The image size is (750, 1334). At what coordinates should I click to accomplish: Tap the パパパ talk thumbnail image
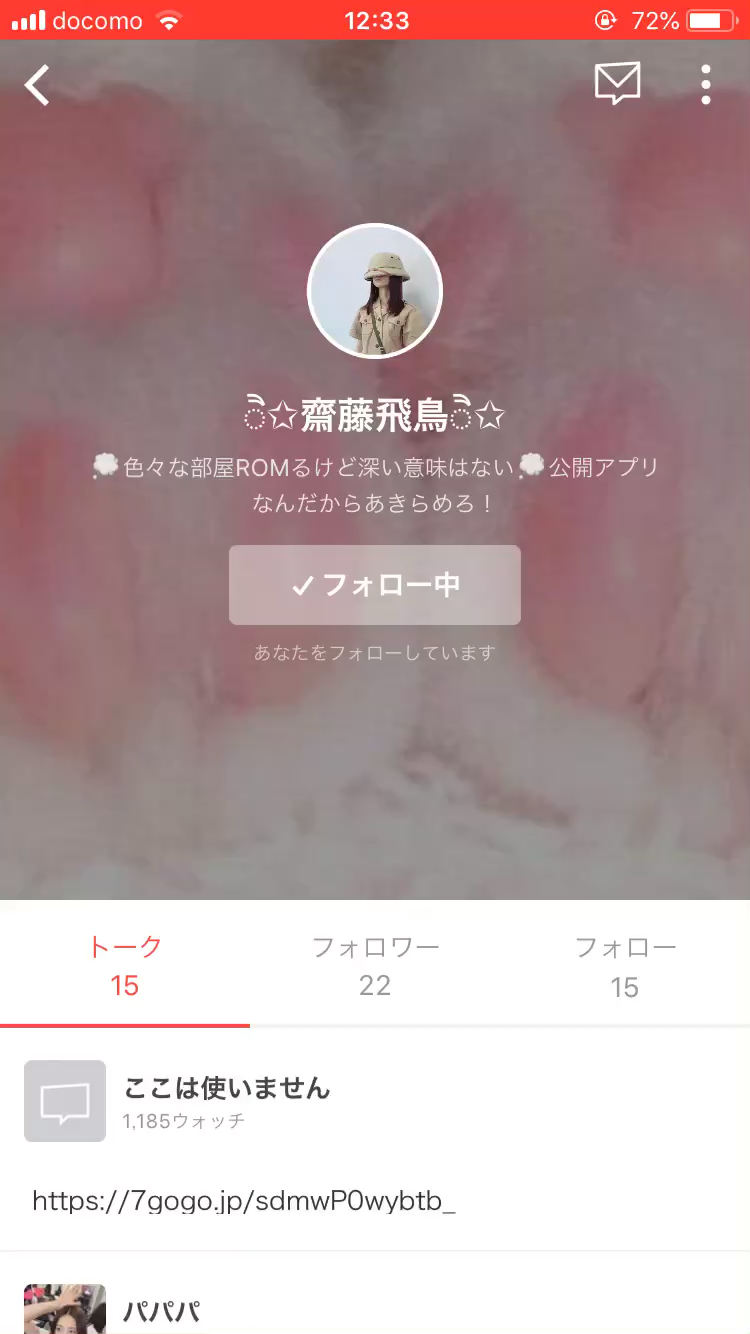coord(64,1308)
